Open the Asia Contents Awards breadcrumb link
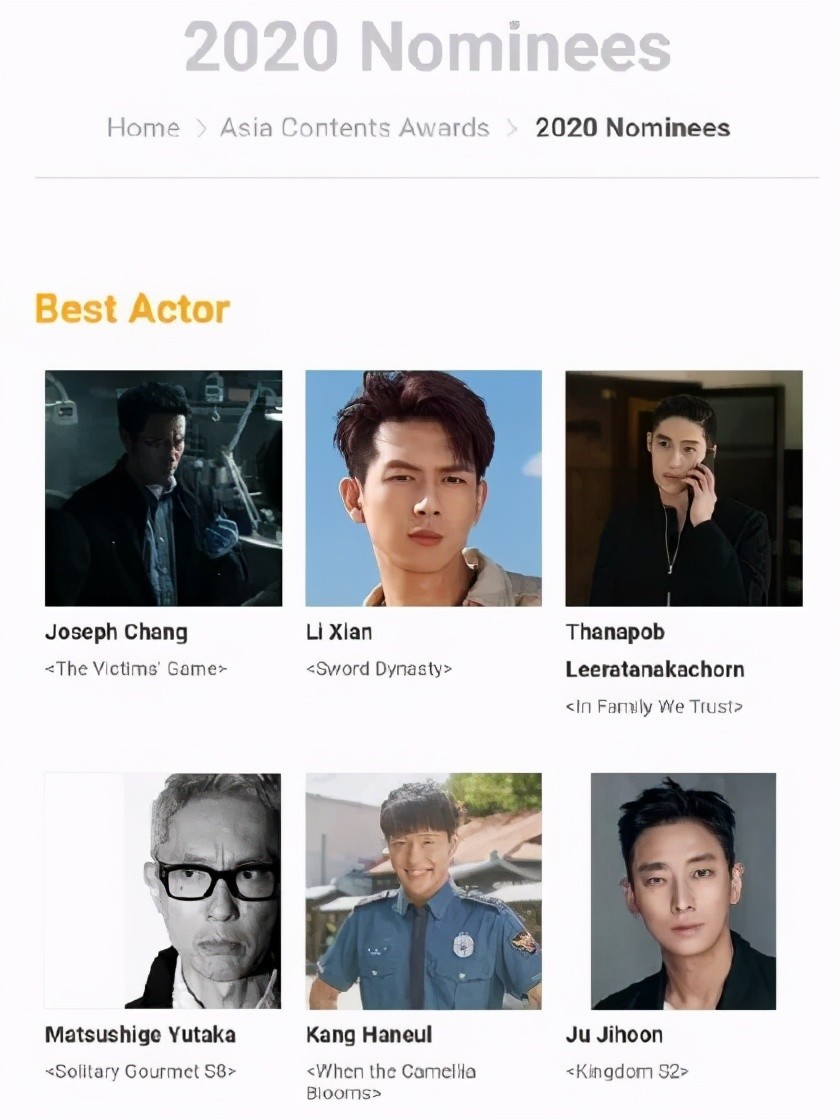Viewport: 840px width, 1120px height. [354, 128]
